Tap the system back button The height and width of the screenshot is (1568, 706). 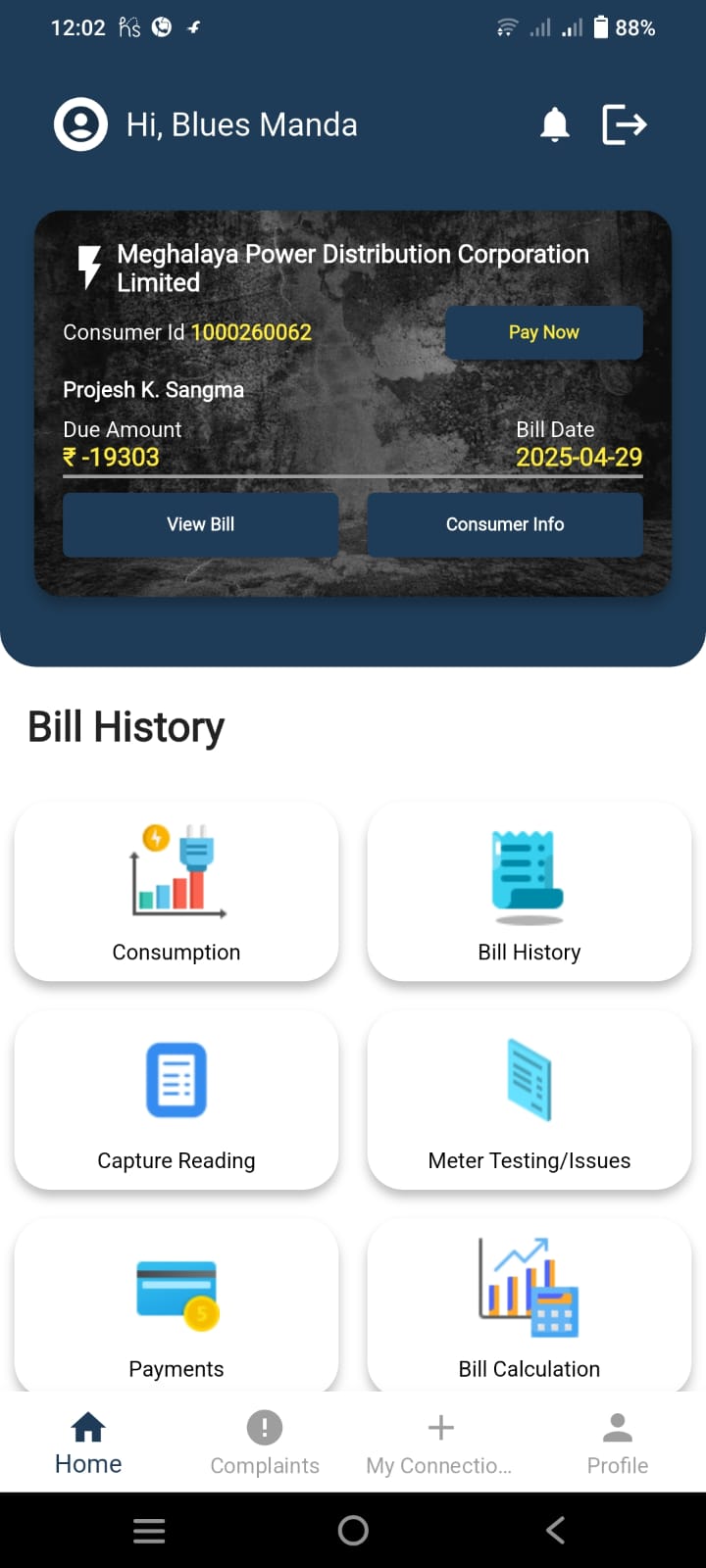pos(555,1530)
